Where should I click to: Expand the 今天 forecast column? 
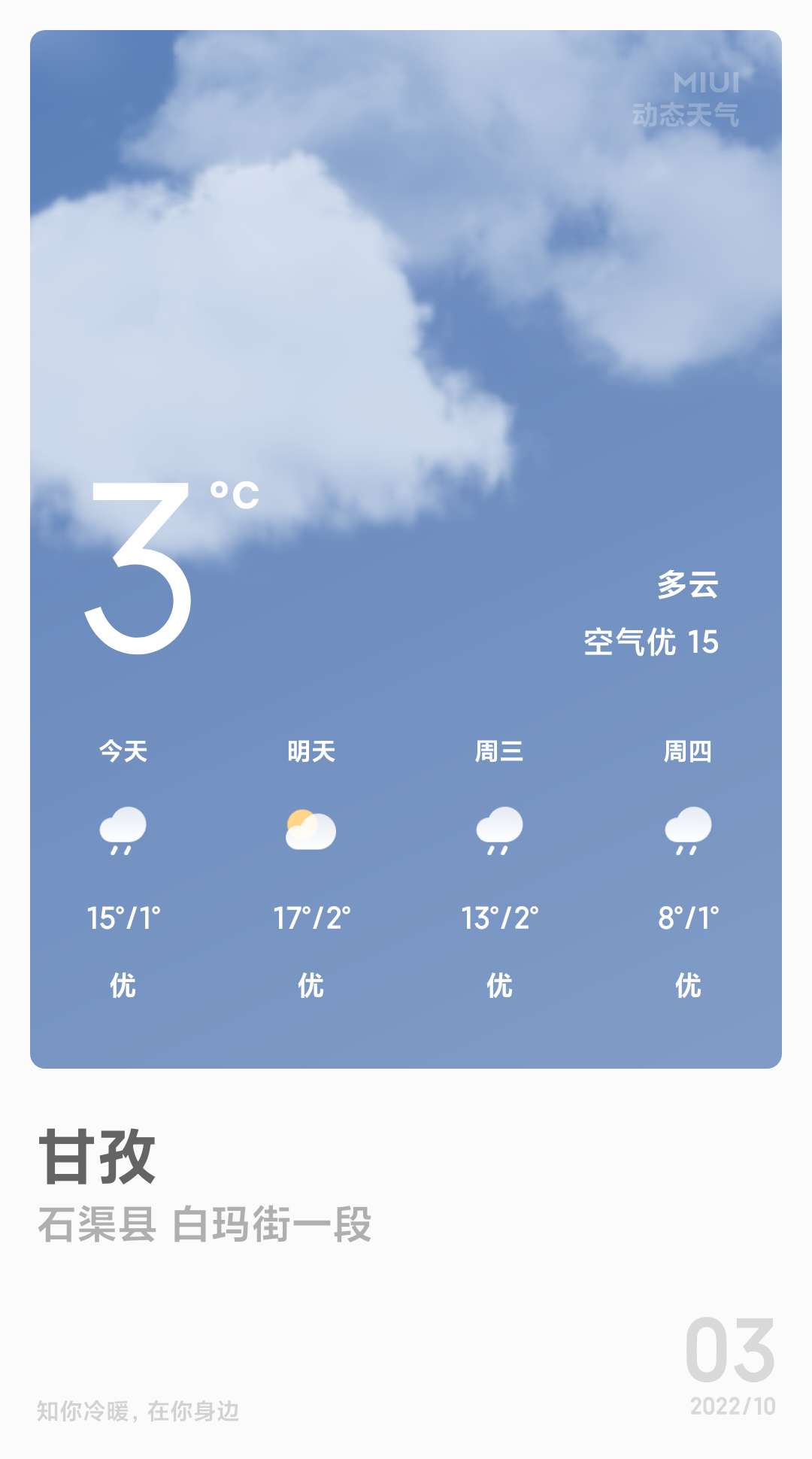coord(123,865)
